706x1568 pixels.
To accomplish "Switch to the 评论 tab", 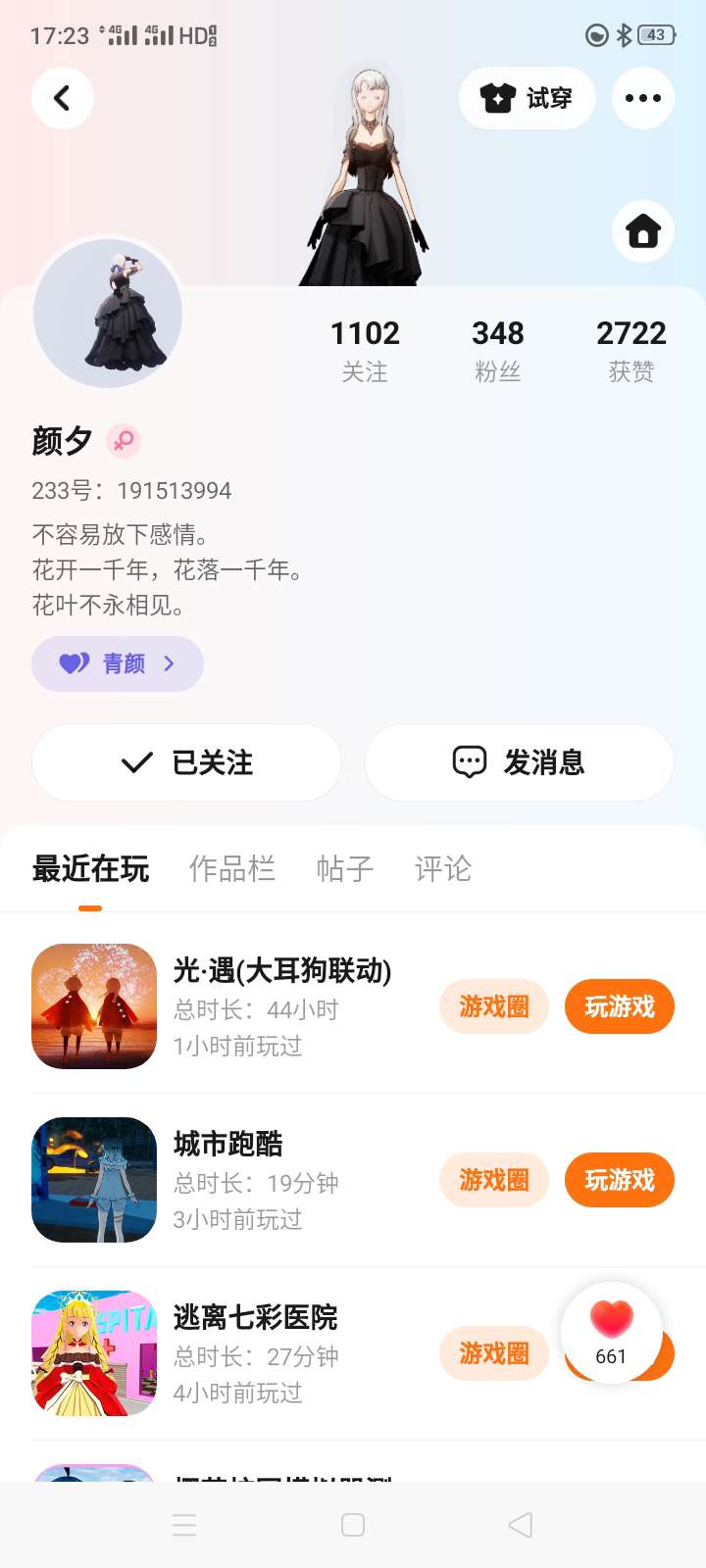I will click(x=443, y=868).
